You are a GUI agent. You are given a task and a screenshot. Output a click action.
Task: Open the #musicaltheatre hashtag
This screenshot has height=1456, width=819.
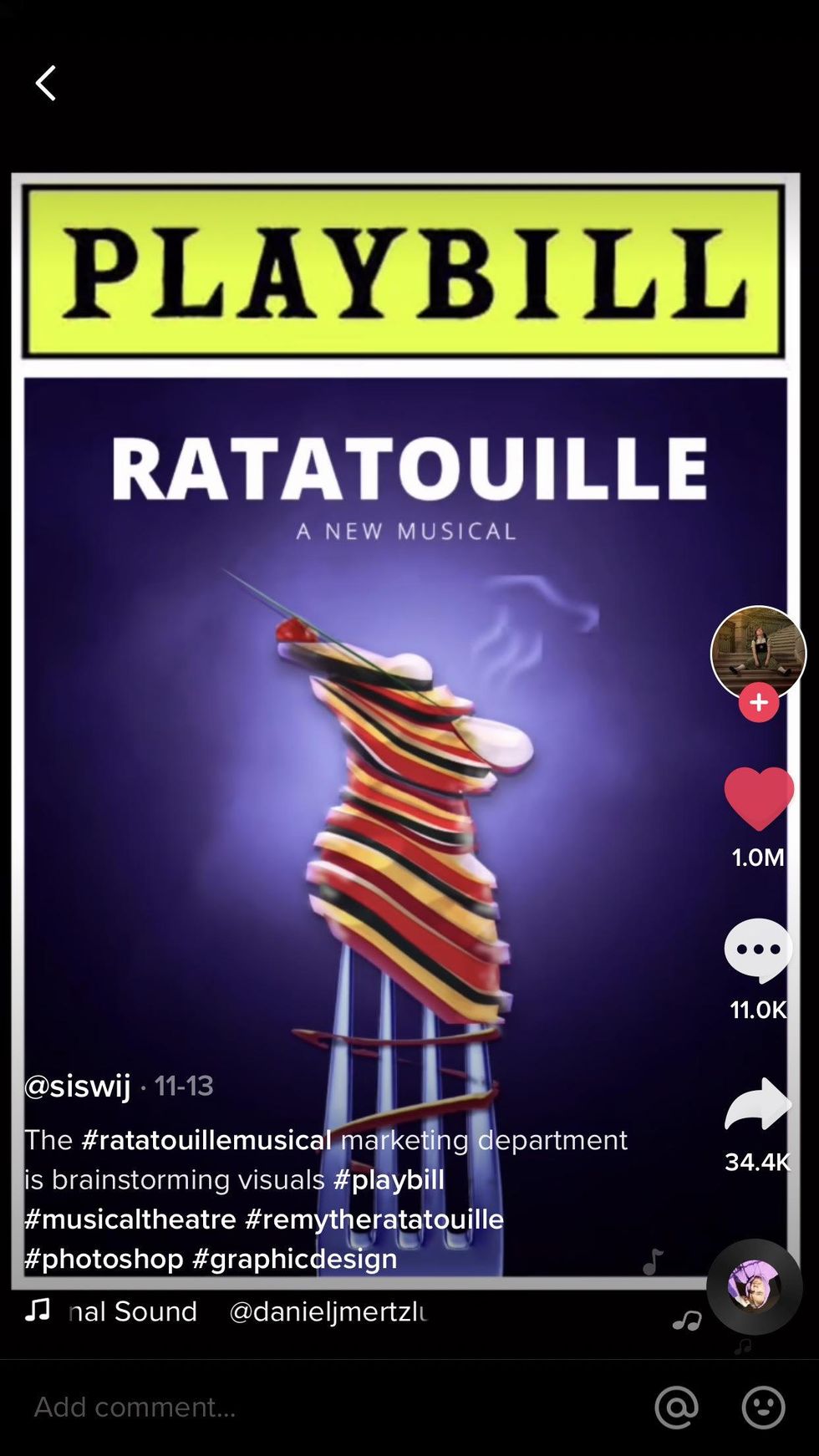coord(130,1219)
